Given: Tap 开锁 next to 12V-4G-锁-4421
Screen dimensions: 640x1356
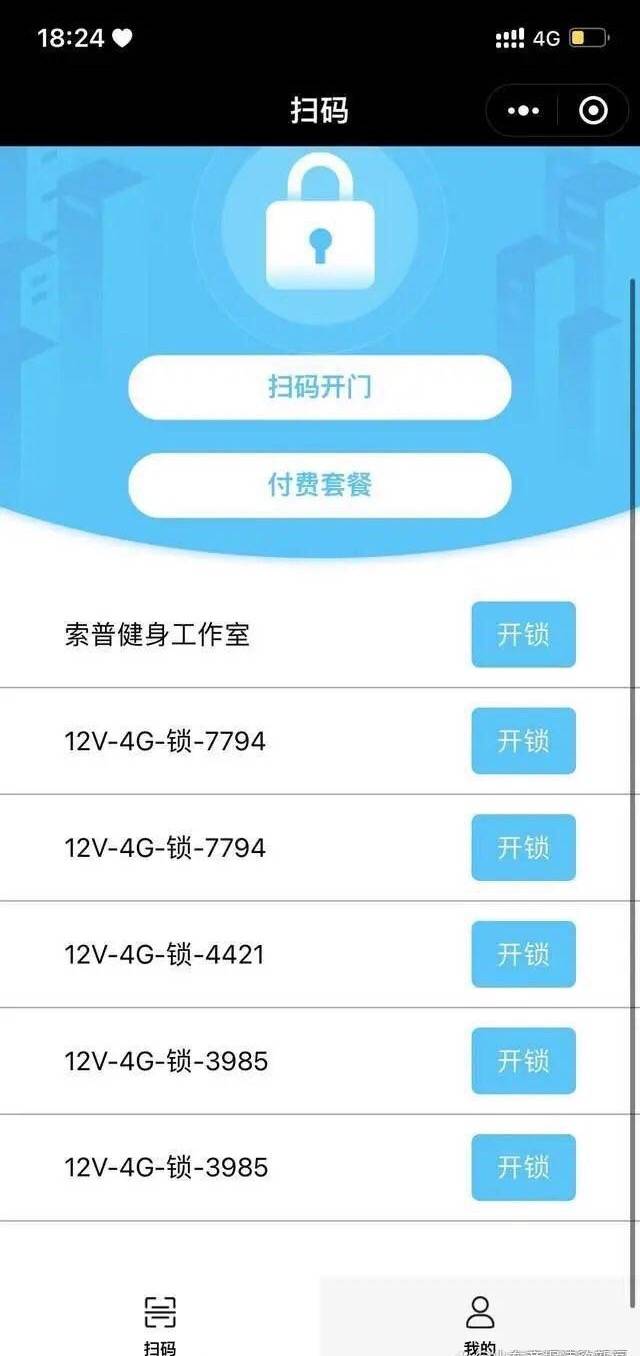Looking at the screenshot, I should pos(524,954).
